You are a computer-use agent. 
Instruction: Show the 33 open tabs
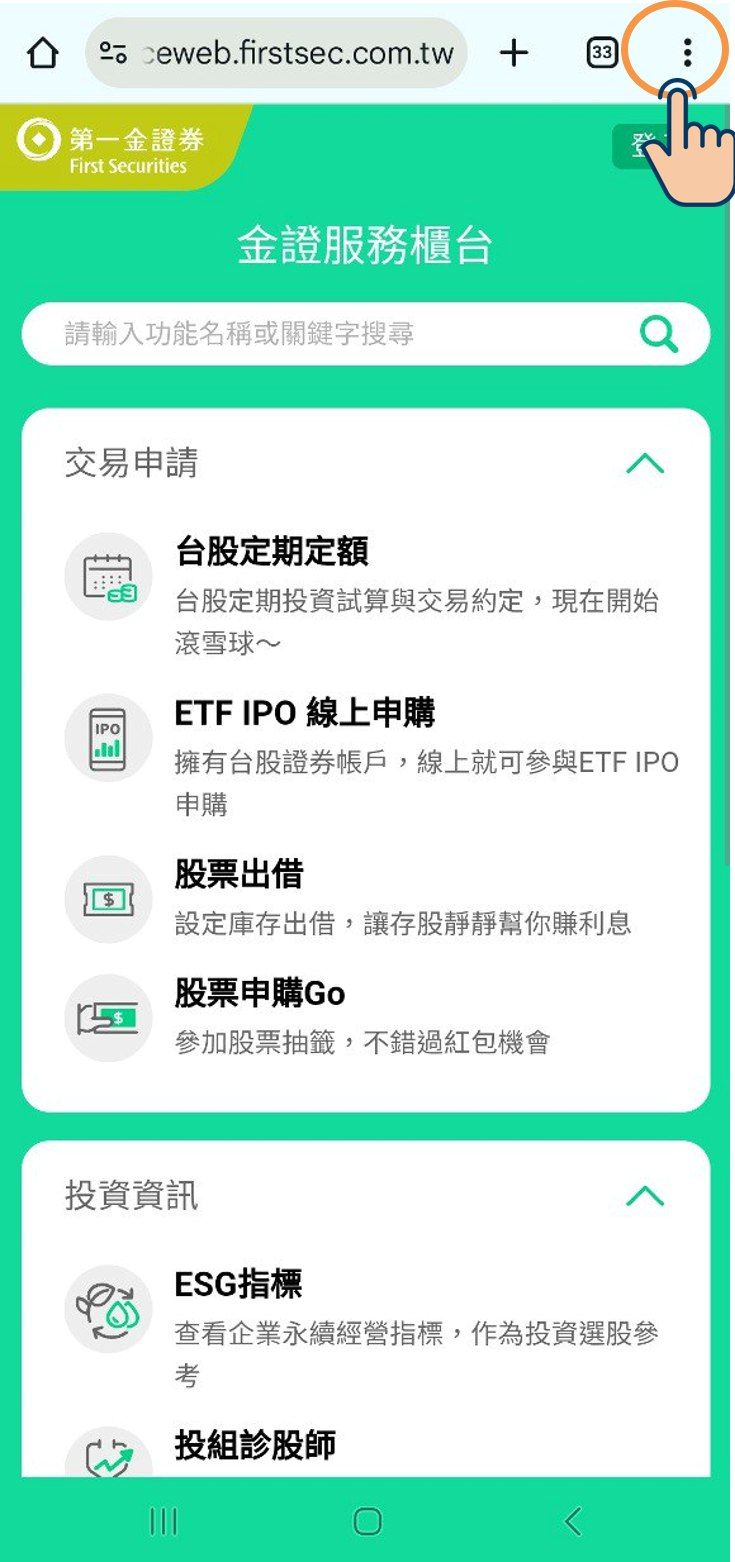pos(601,53)
